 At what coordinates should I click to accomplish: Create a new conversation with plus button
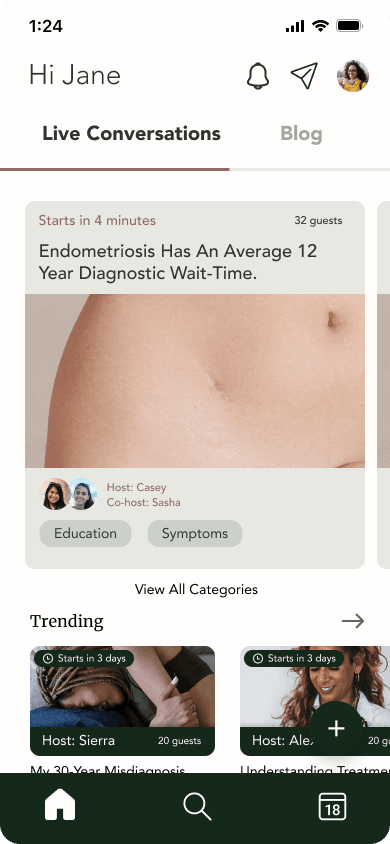click(336, 729)
